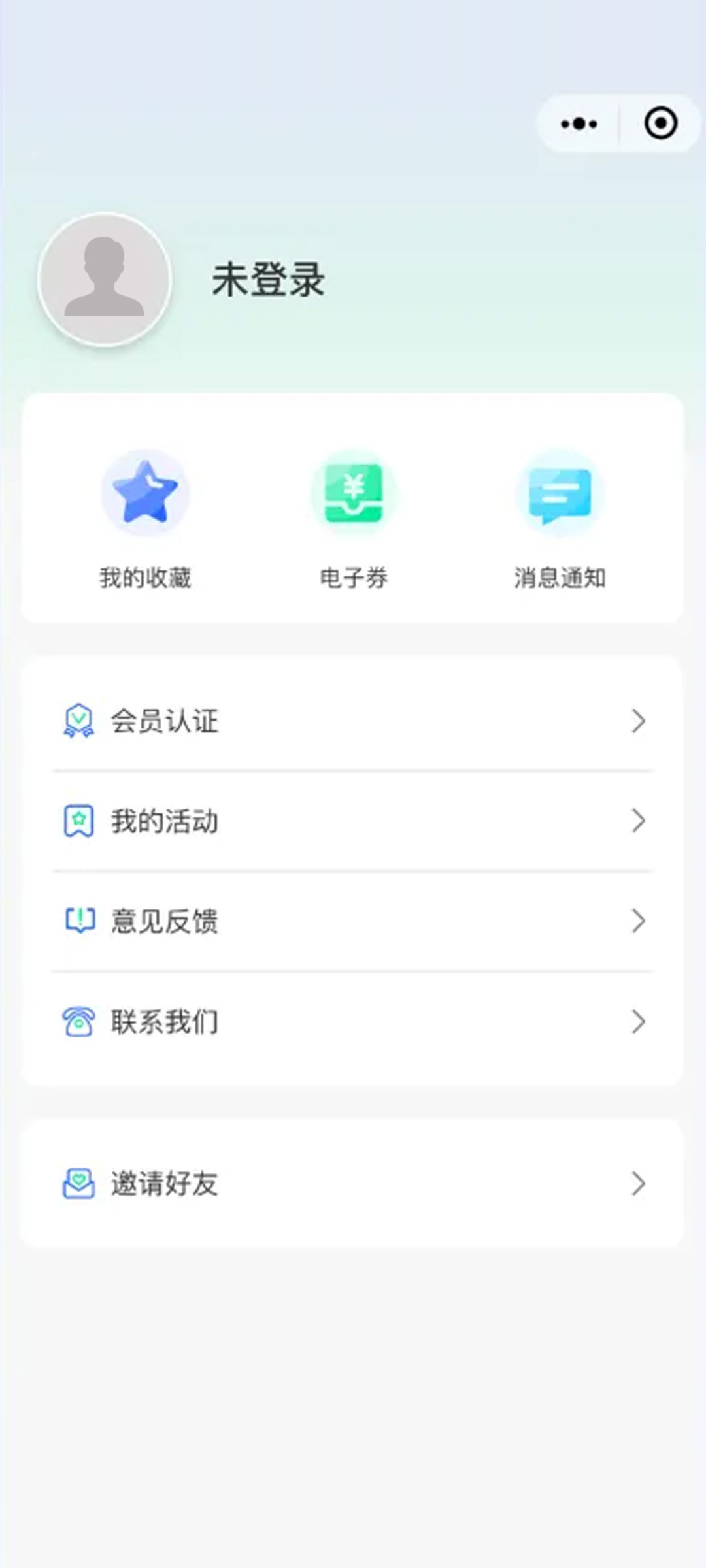Open 邀请好友 to invite friends
The height and width of the screenshot is (1568, 706).
(353, 1183)
